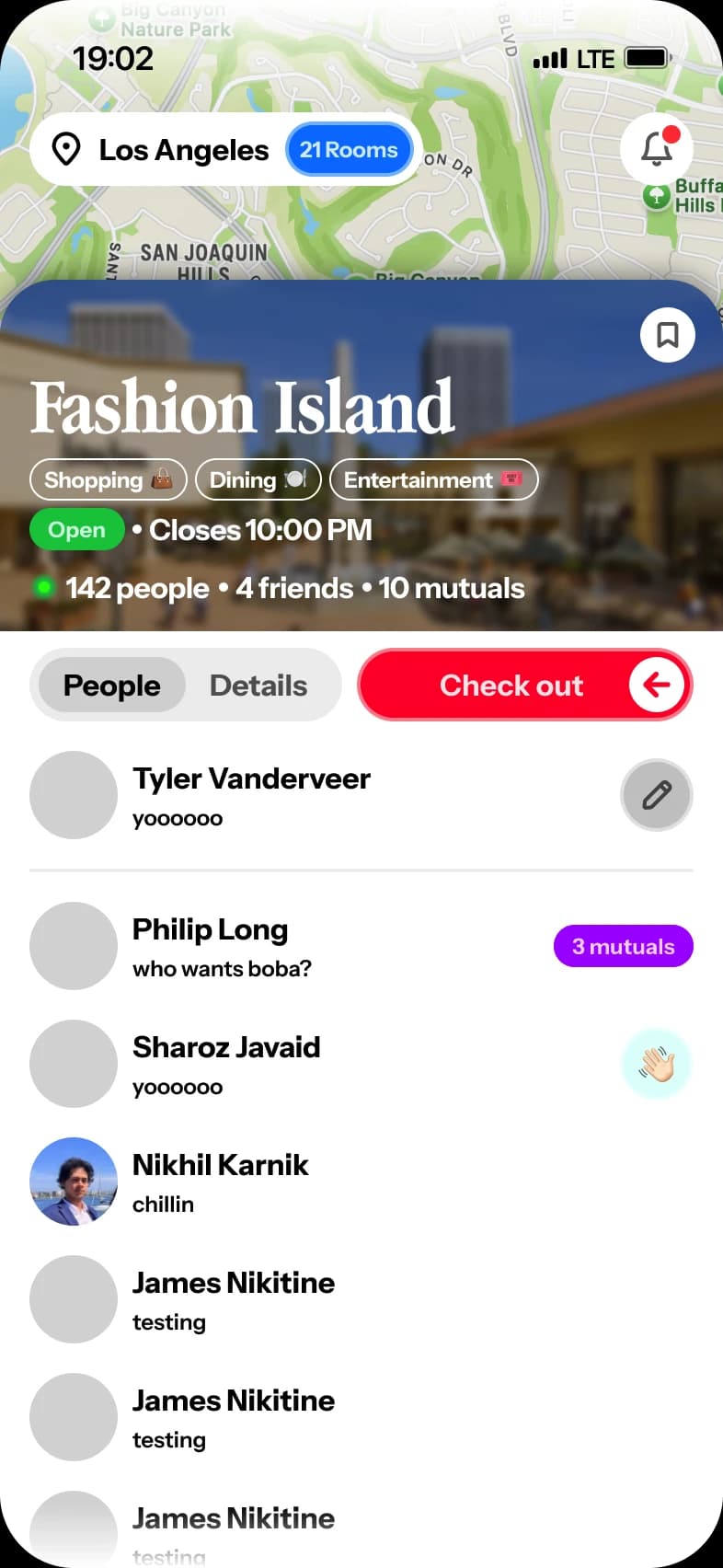
Task: Select the Shopping chip
Action: click(109, 479)
